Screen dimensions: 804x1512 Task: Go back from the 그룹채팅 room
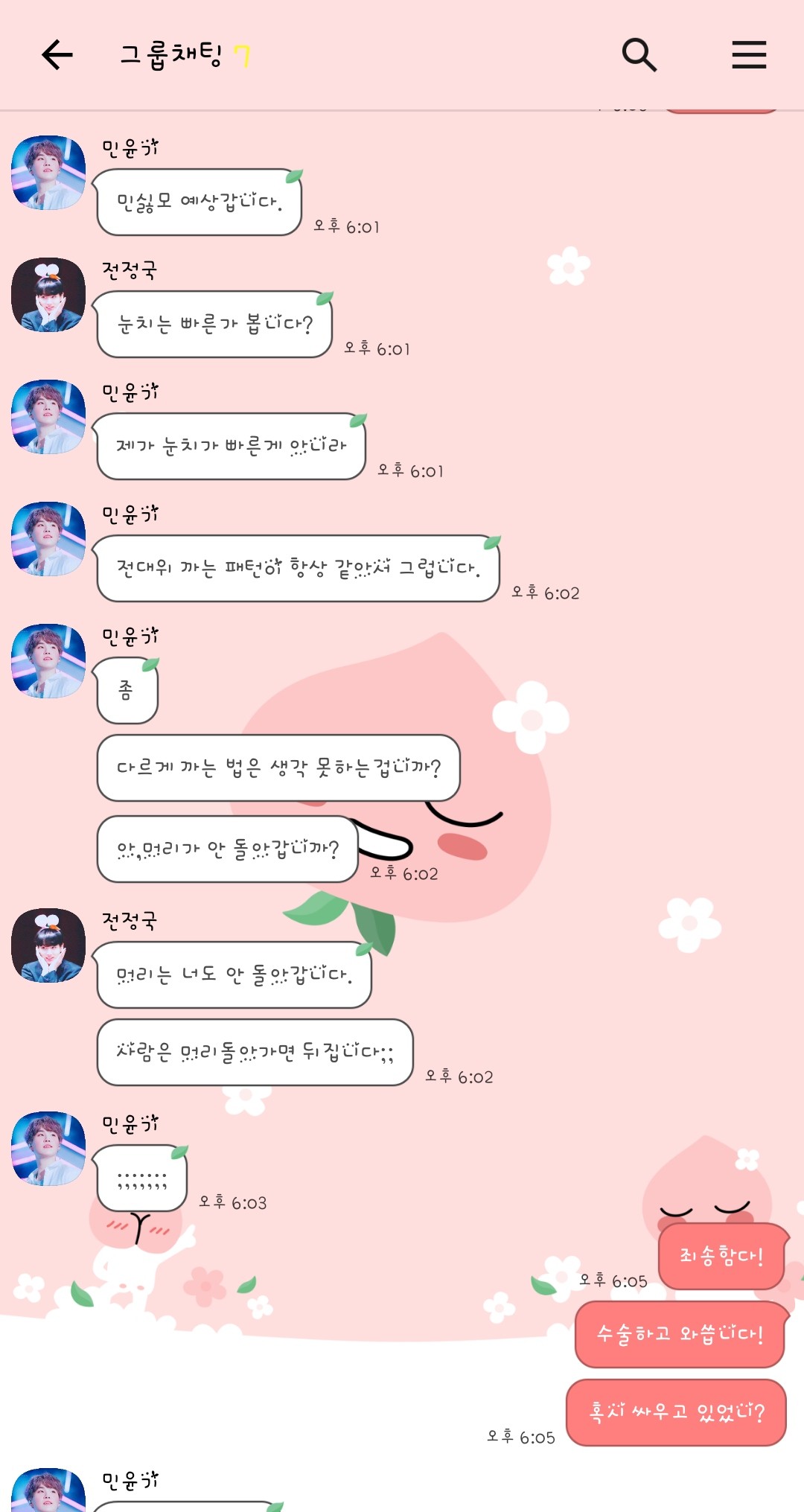coord(57,55)
